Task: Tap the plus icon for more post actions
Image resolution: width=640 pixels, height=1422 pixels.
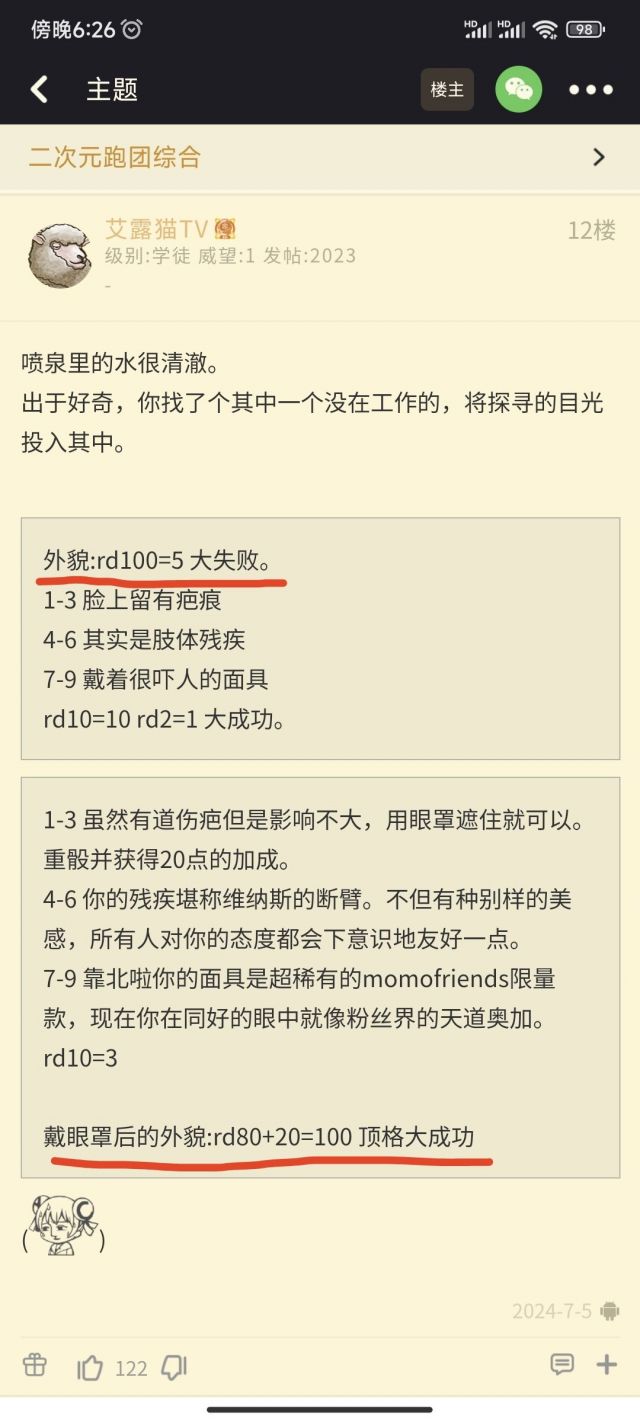Action: pyautogui.click(x=607, y=1365)
